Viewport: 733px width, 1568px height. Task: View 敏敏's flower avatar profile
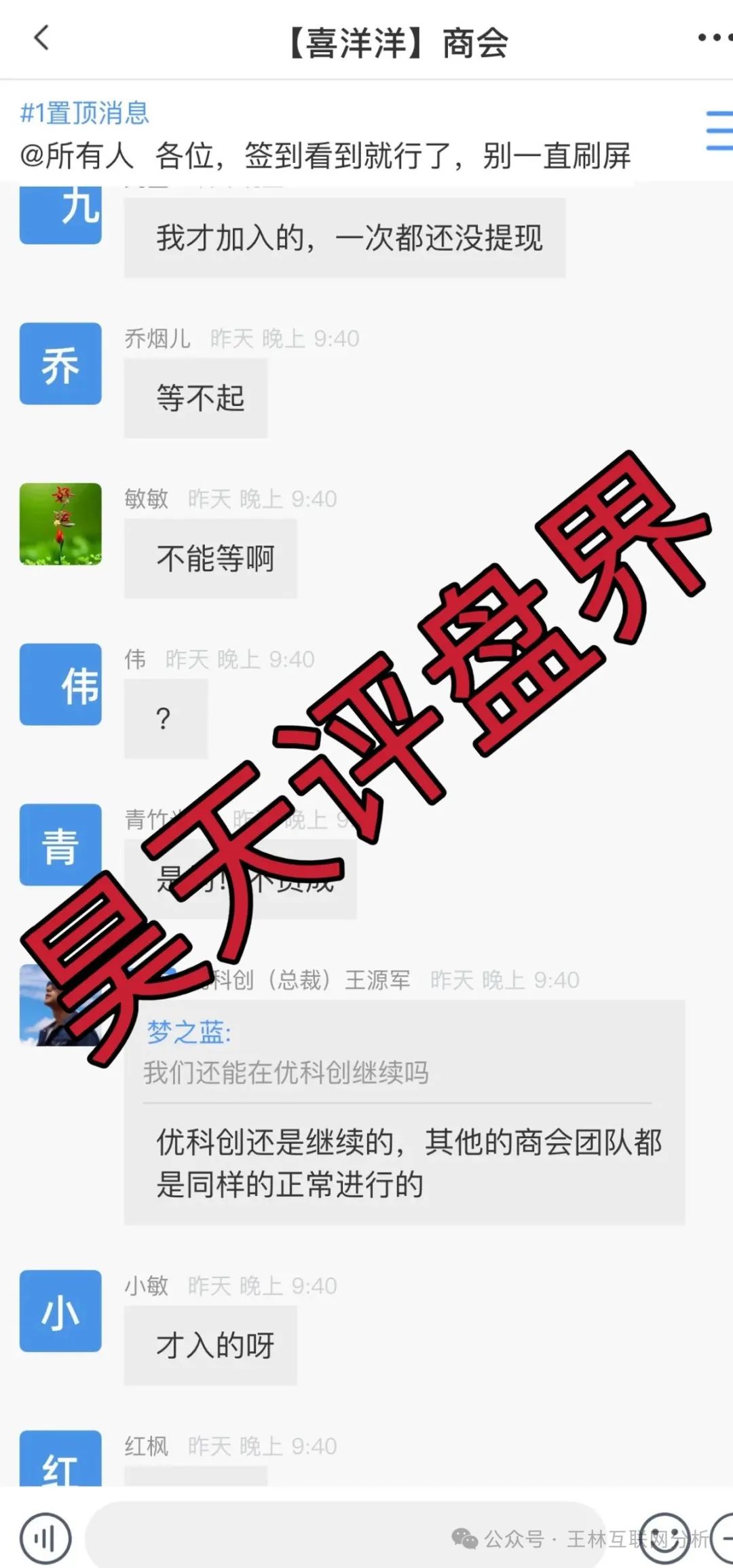coord(60,524)
